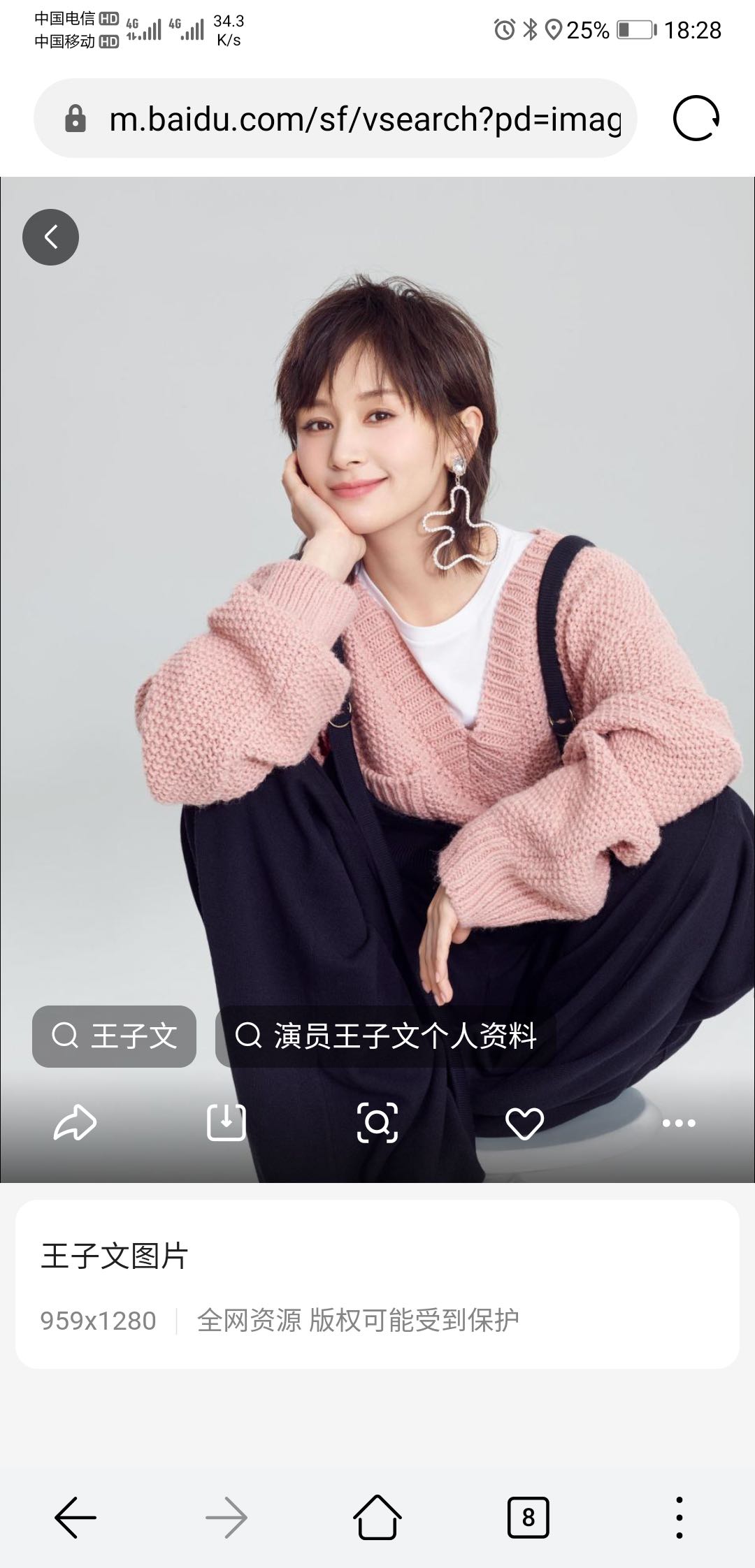This screenshot has width=755, height=1568.
Task: Open the three-dot more options on image
Action: (679, 1123)
